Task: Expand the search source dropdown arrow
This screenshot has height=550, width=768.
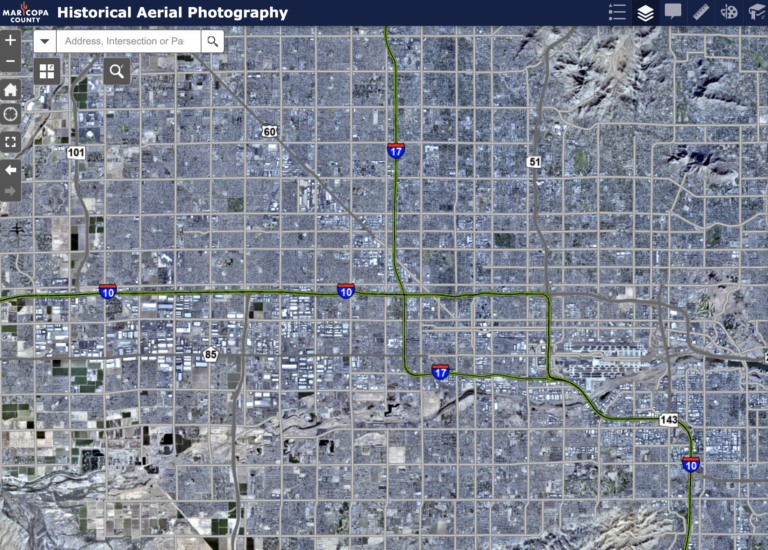Action: tap(44, 41)
